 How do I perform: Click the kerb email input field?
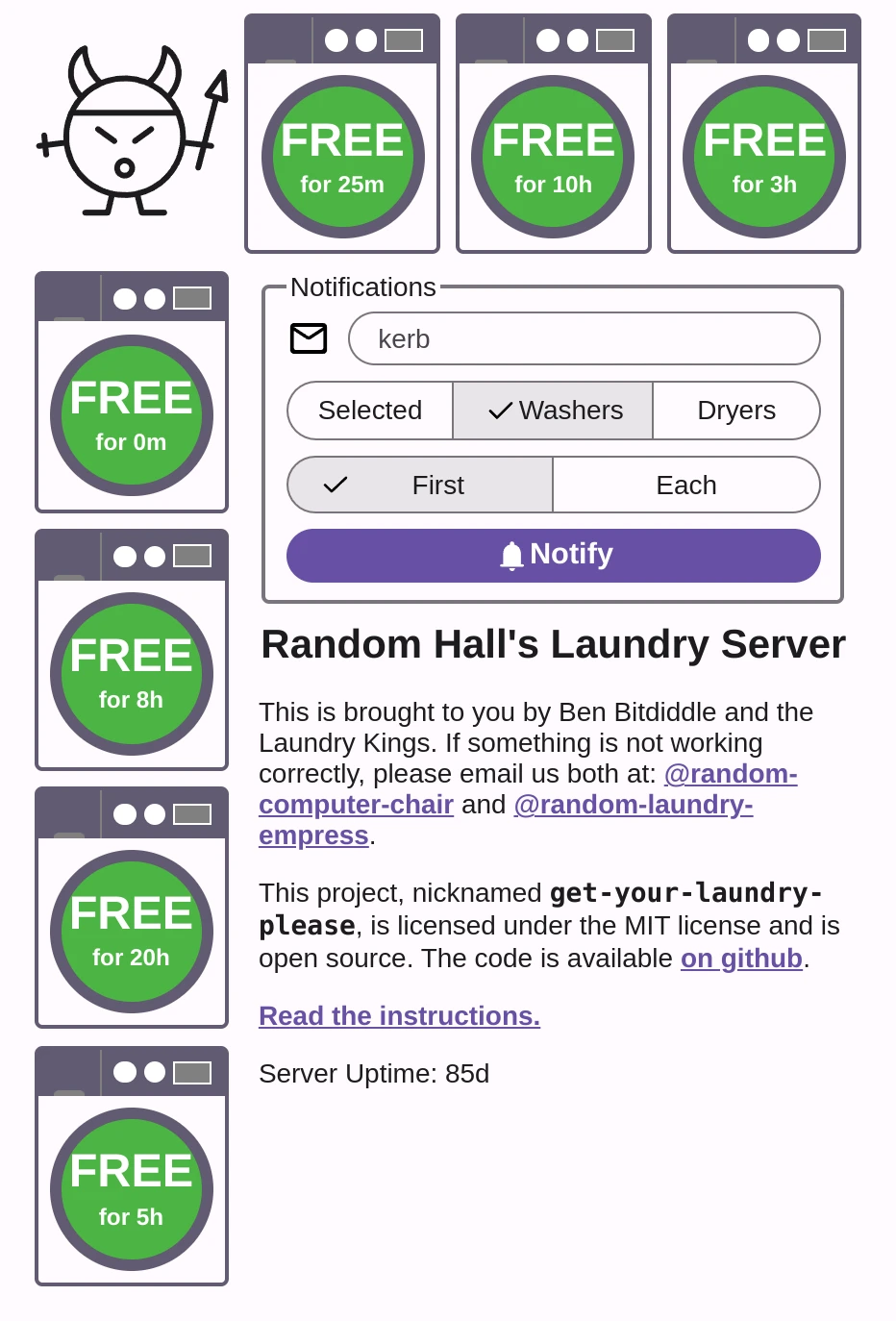pyautogui.click(x=584, y=338)
